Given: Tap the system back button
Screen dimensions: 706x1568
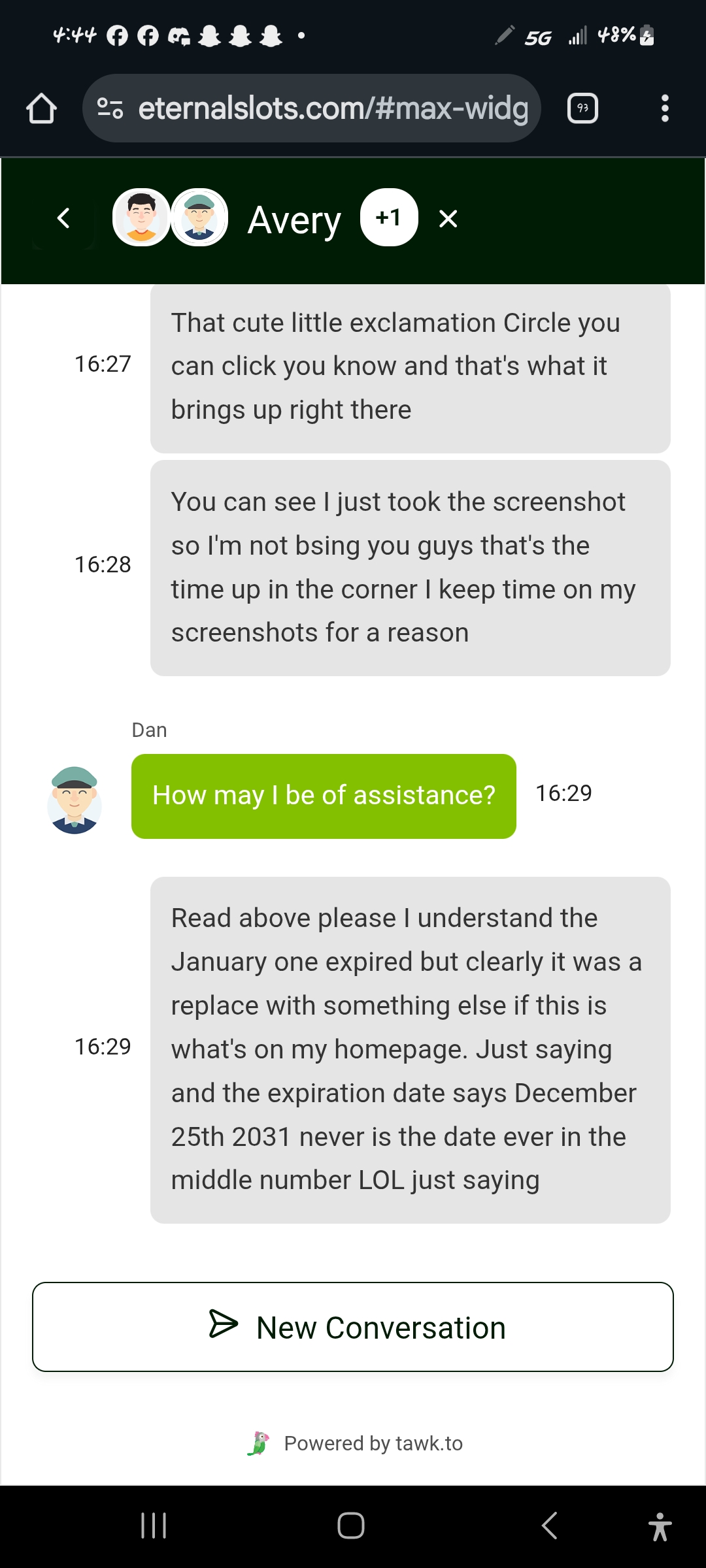Looking at the screenshot, I should pos(550,1526).
